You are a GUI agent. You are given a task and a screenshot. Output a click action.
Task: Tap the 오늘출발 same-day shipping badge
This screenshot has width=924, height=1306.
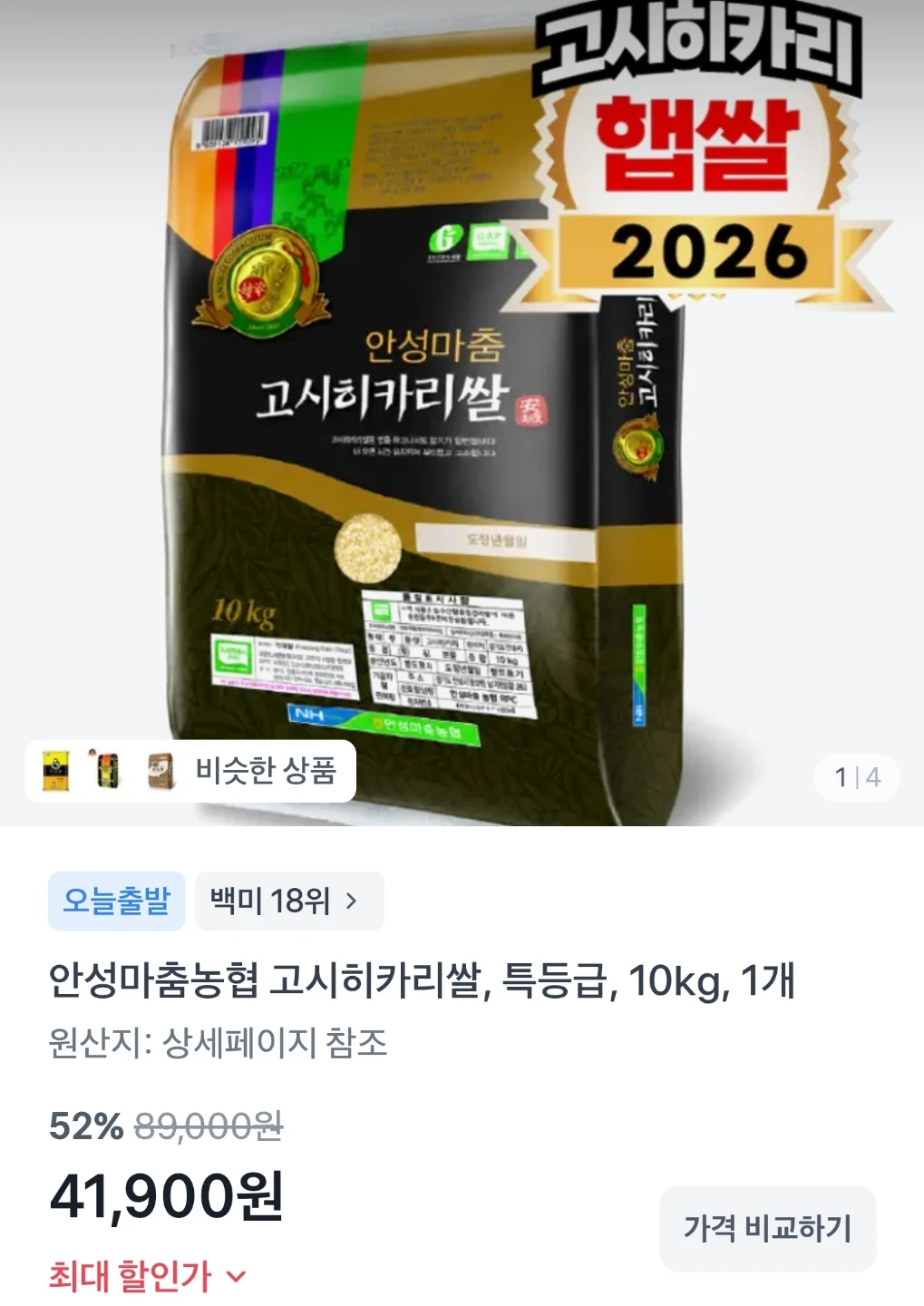(x=117, y=902)
